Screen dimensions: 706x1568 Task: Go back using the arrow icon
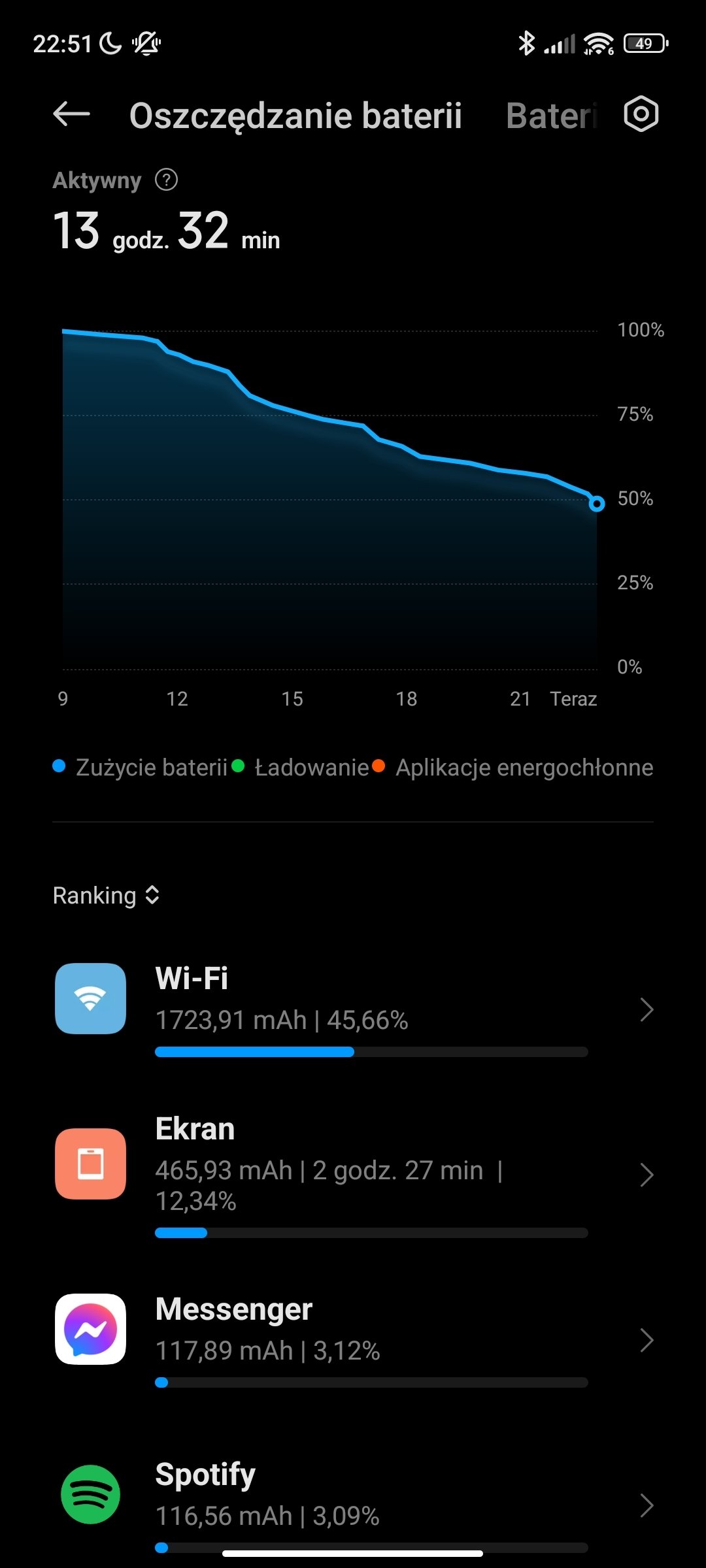71,115
